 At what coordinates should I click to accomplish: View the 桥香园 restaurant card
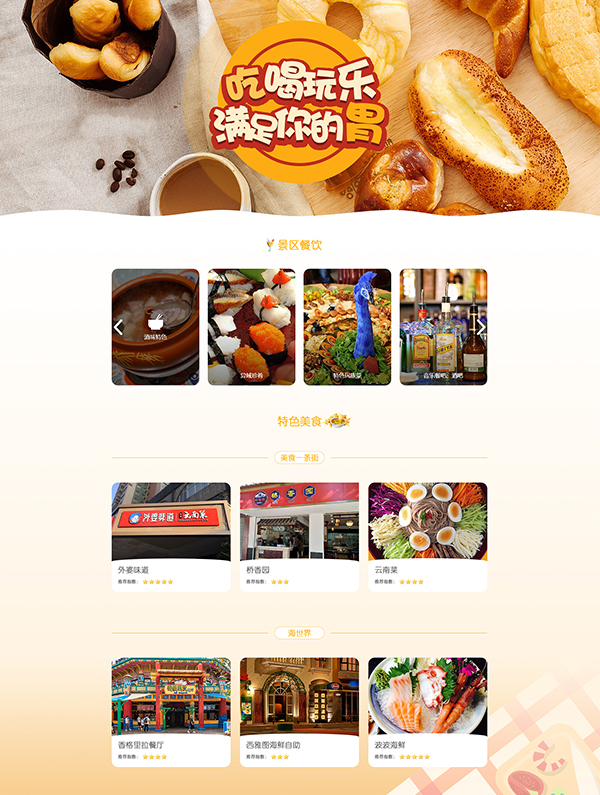click(x=299, y=536)
